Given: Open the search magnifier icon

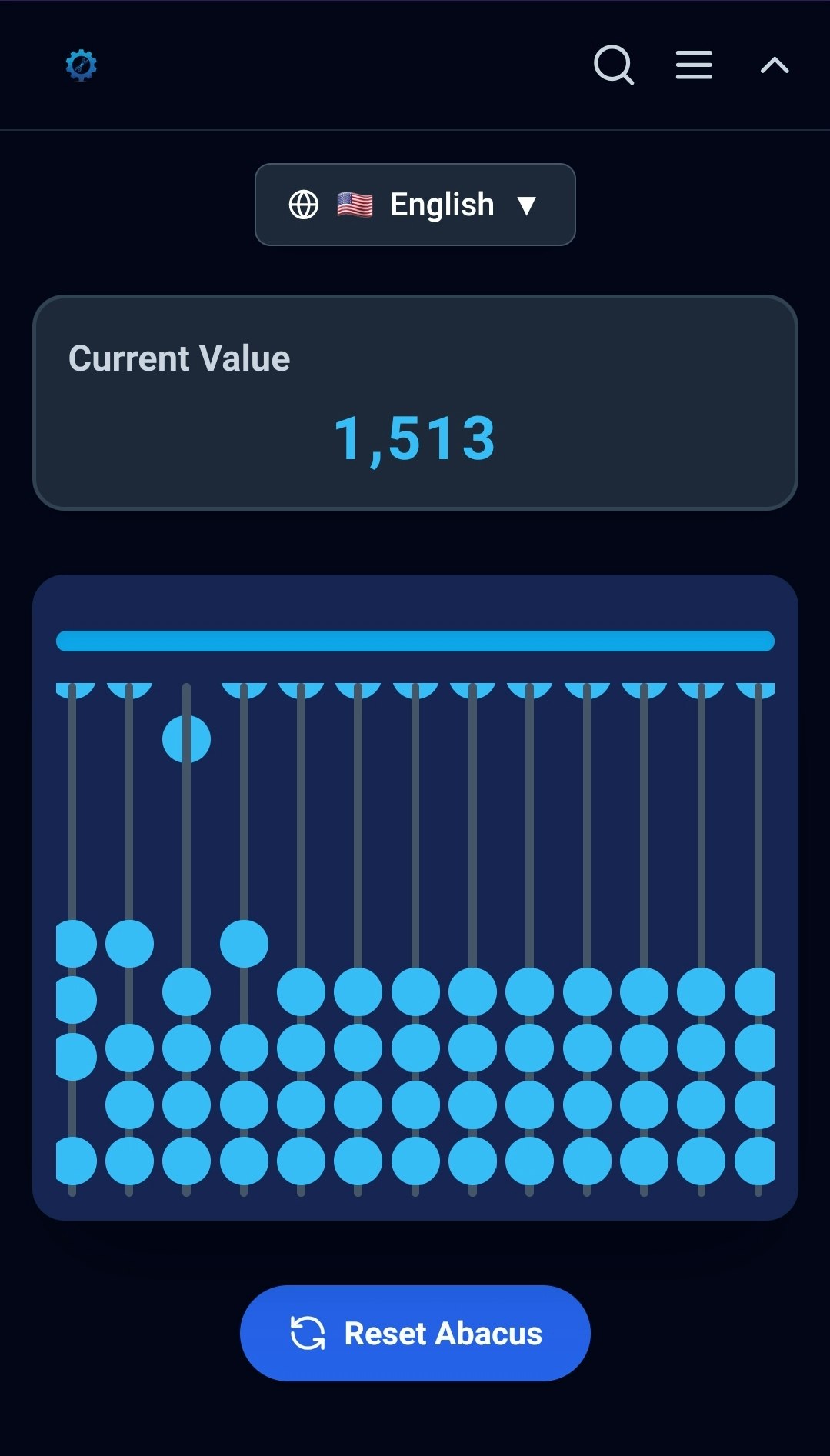Looking at the screenshot, I should coord(614,65).
